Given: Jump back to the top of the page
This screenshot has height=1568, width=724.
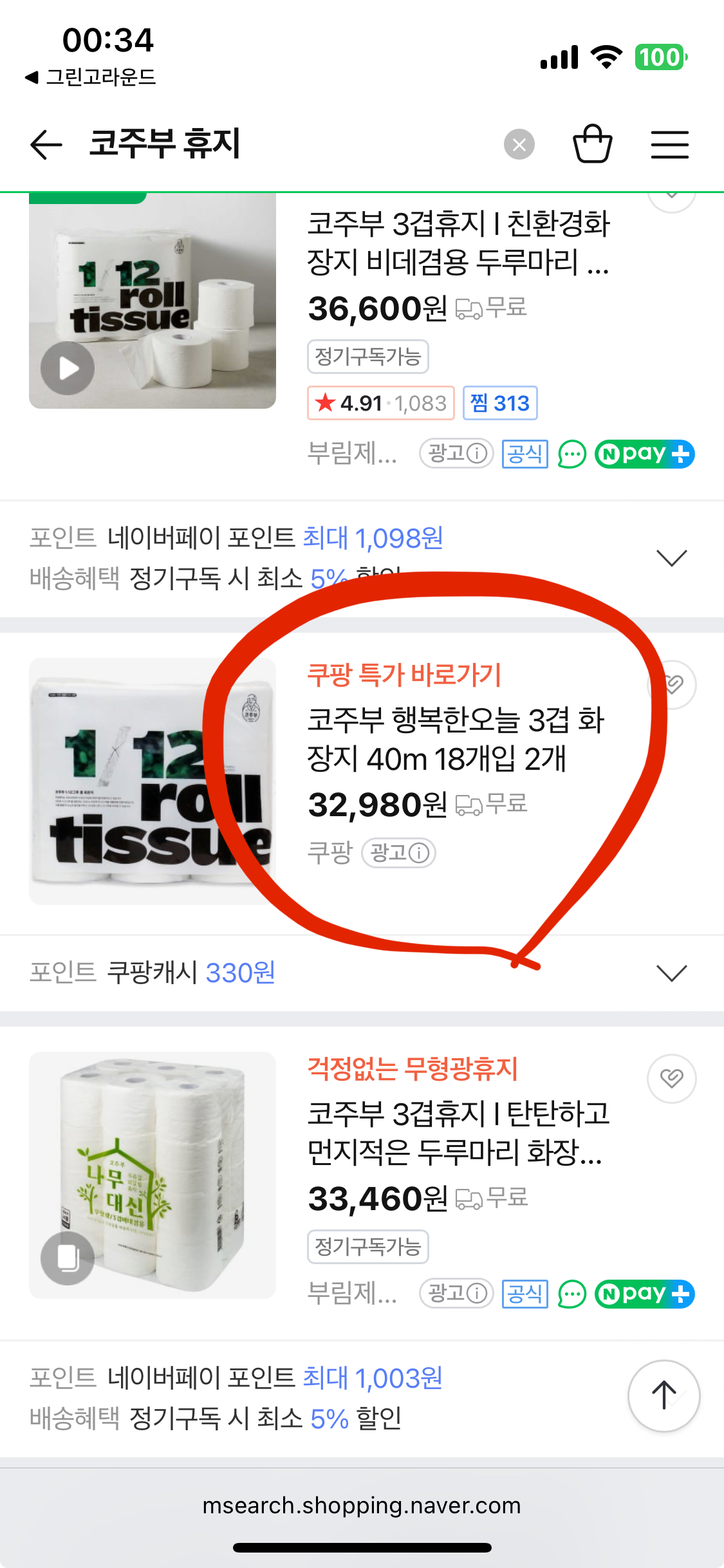Looking at the screenshot, I should (x=664, y=1395).
